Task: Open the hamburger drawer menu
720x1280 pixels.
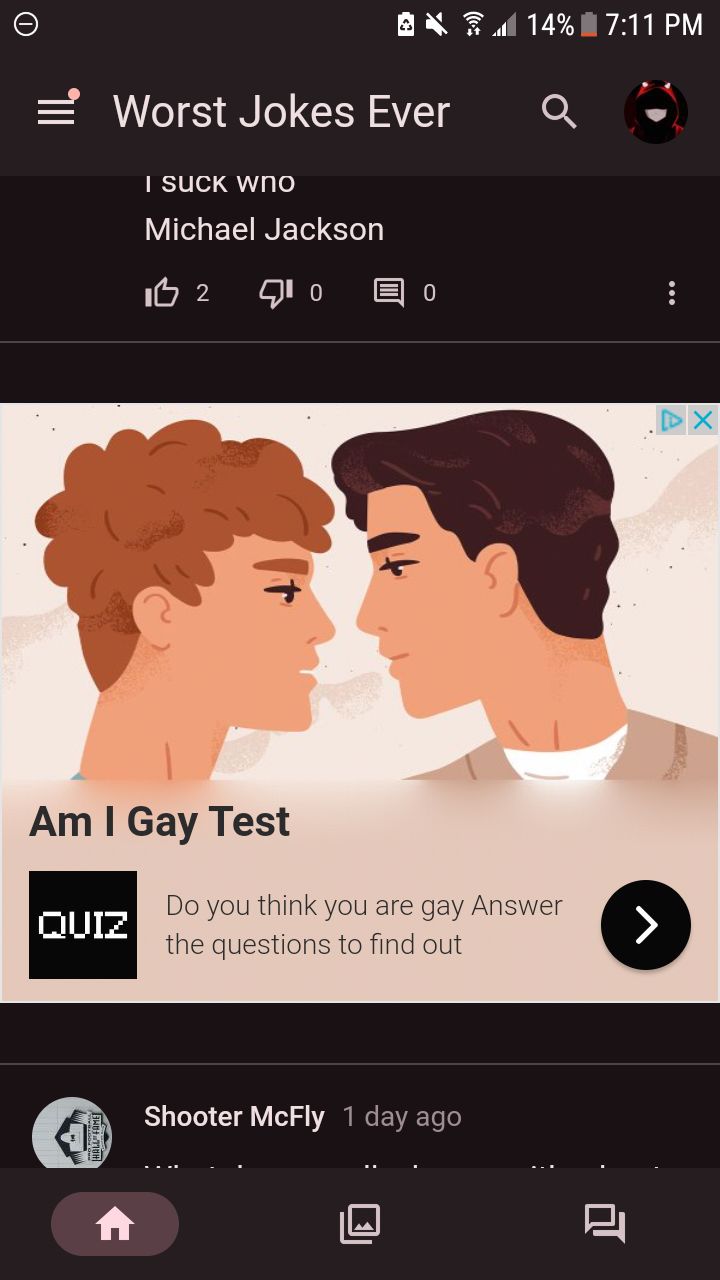Action: point(56,112)
